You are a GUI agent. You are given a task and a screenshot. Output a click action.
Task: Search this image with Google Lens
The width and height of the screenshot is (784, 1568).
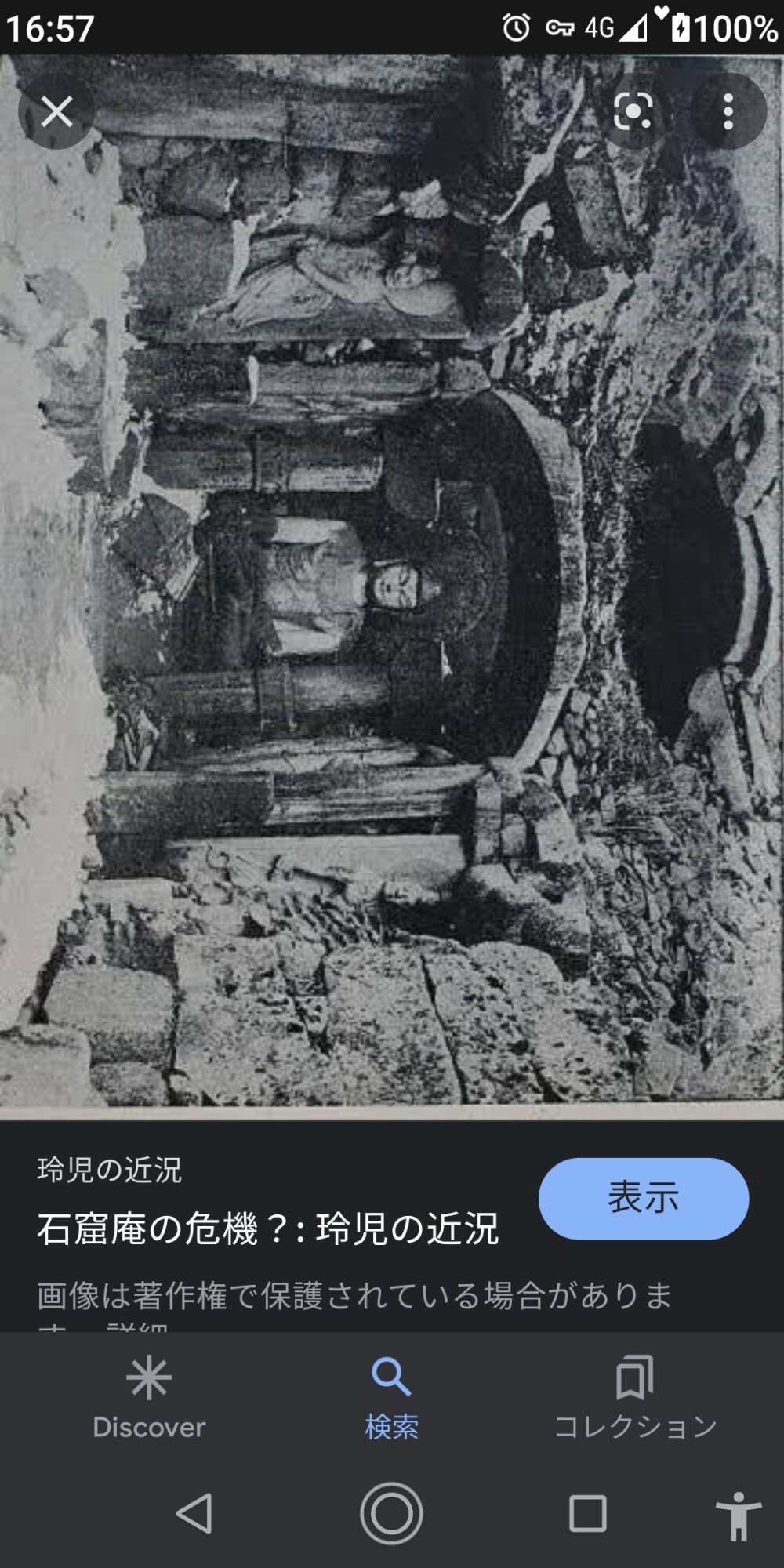633,111
